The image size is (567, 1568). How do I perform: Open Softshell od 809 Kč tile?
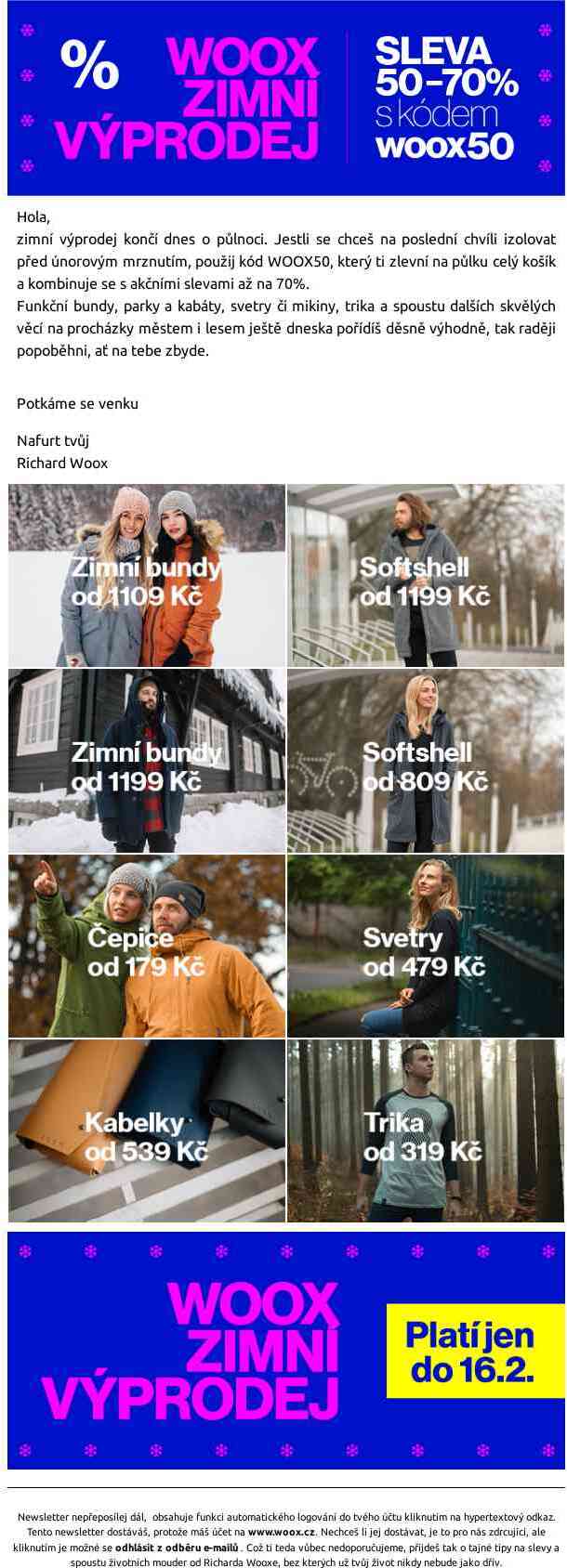pos(425,761)
